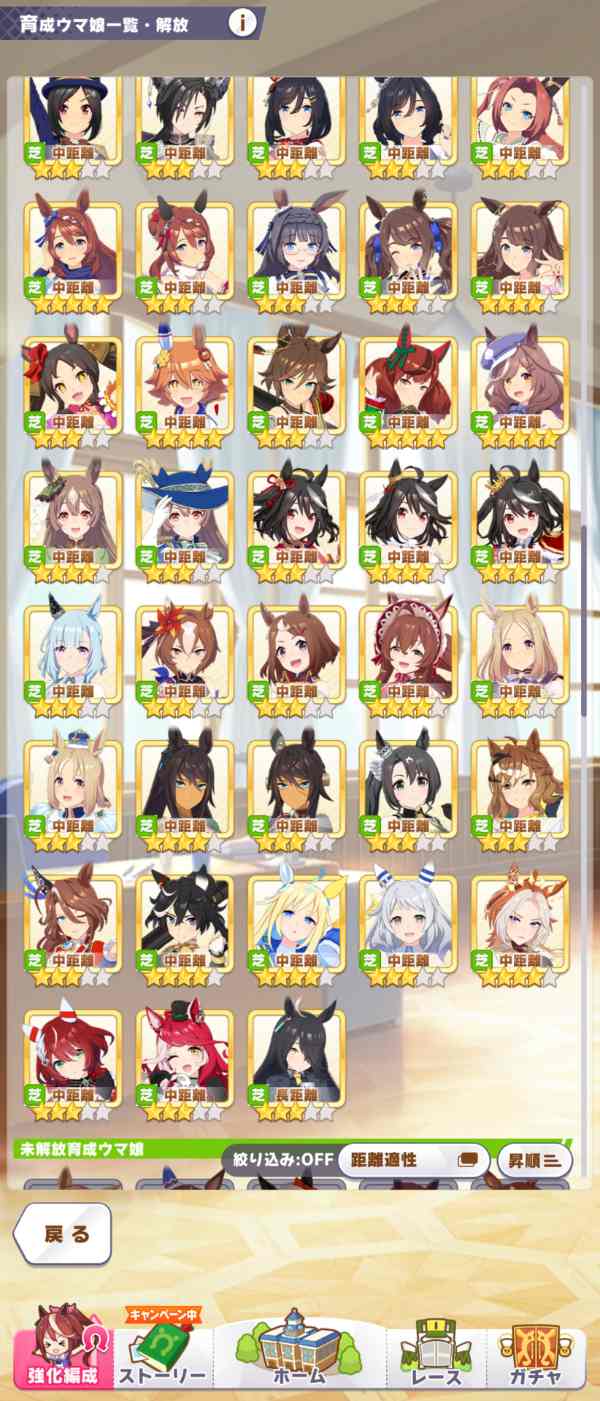Screen dimensions: 600x1401
Task: Open the pink-haired winking character in green hat
Action: (x=185, y=1060)
